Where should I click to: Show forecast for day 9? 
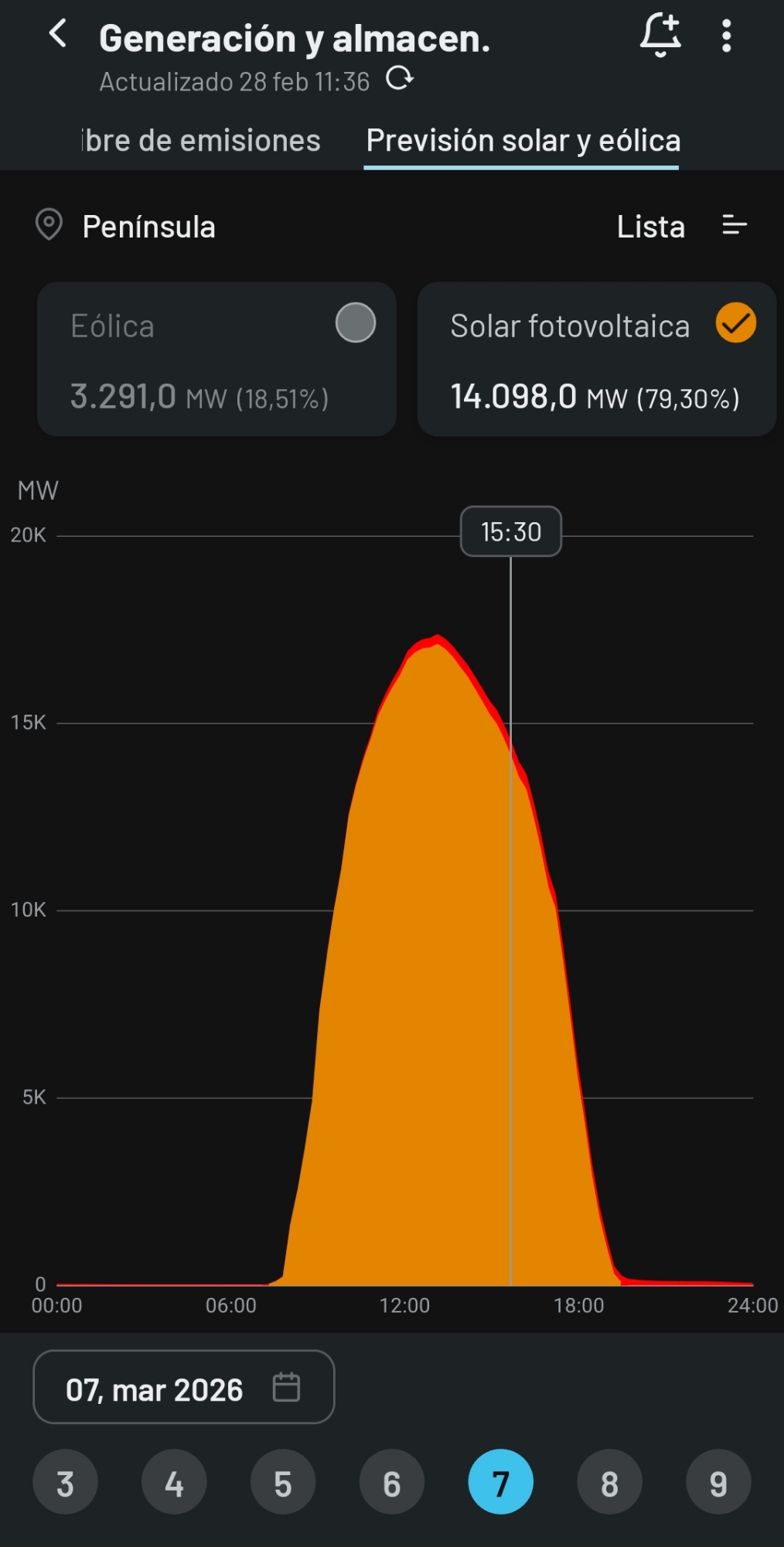pyautogui.click(x=718, y=1483)
